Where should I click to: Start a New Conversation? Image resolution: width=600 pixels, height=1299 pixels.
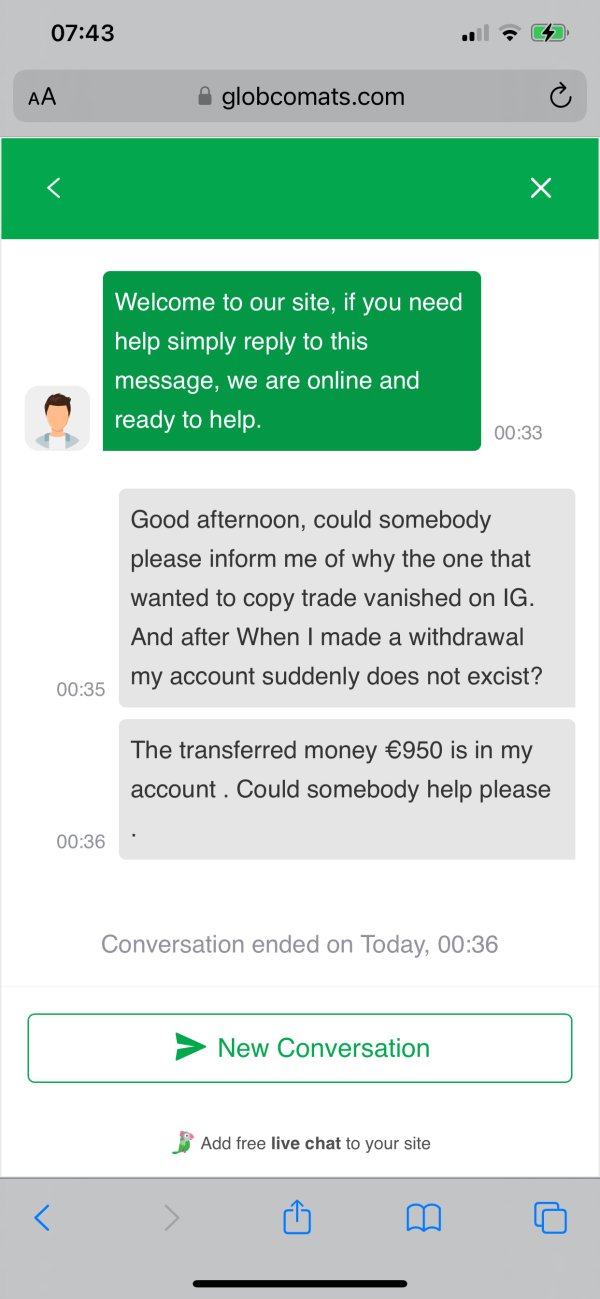pyautogui.click(x=300, y=1048)
